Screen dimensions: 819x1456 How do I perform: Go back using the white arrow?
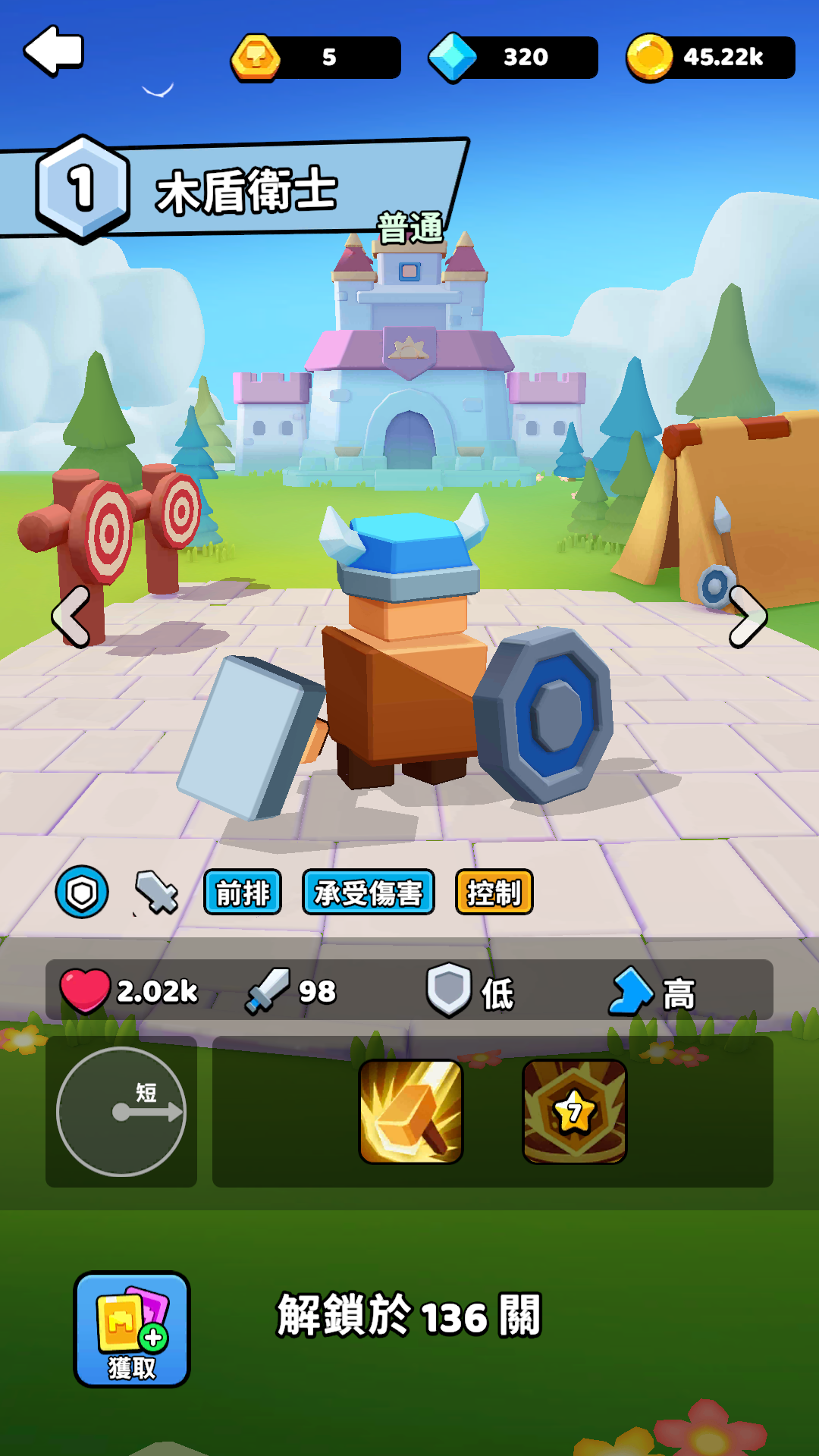(54, 51)
